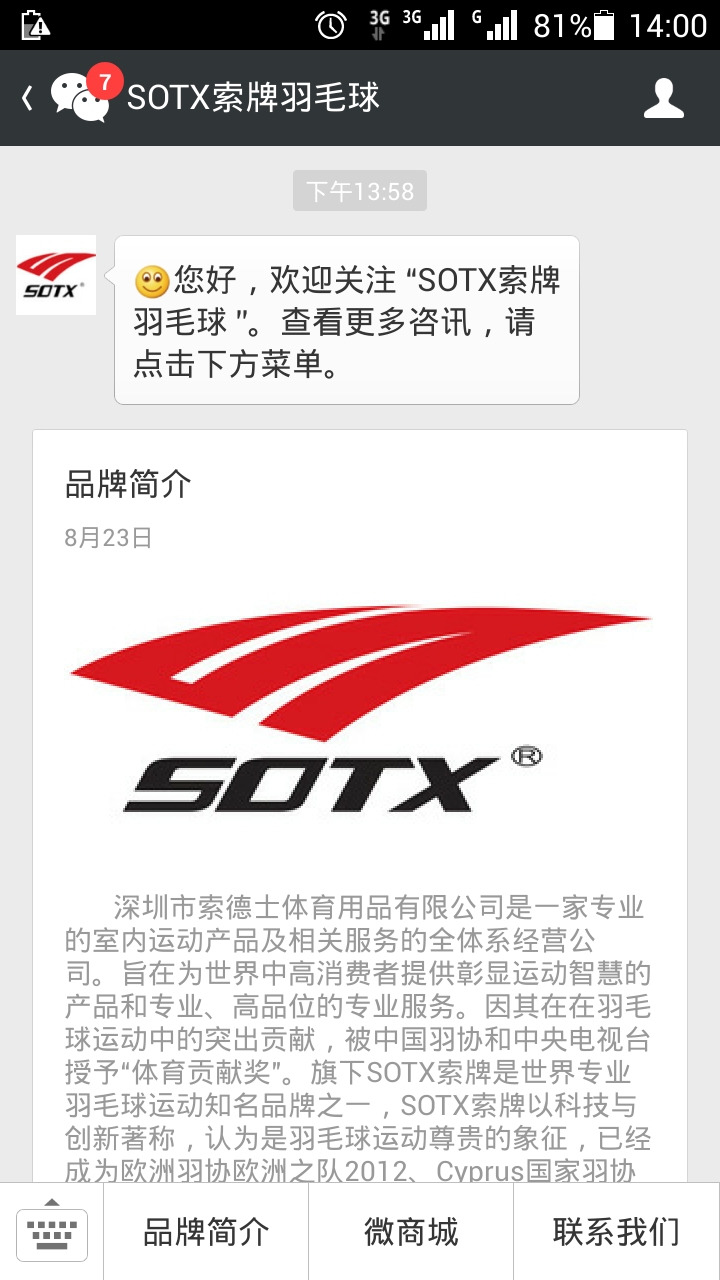
Task: Switch to keyboard input mode
Action: [52, 1232]
